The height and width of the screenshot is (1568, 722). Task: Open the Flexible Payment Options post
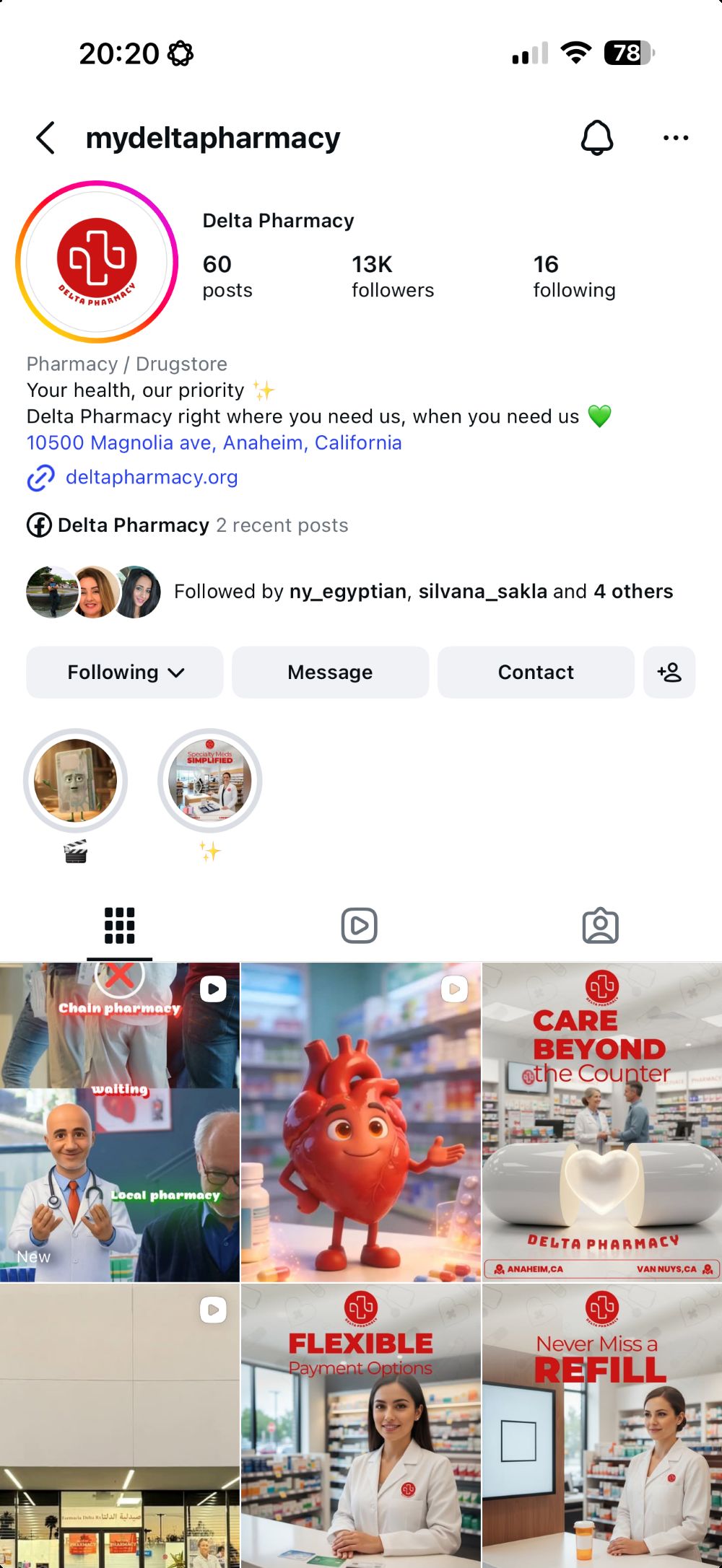(360, 1426)
